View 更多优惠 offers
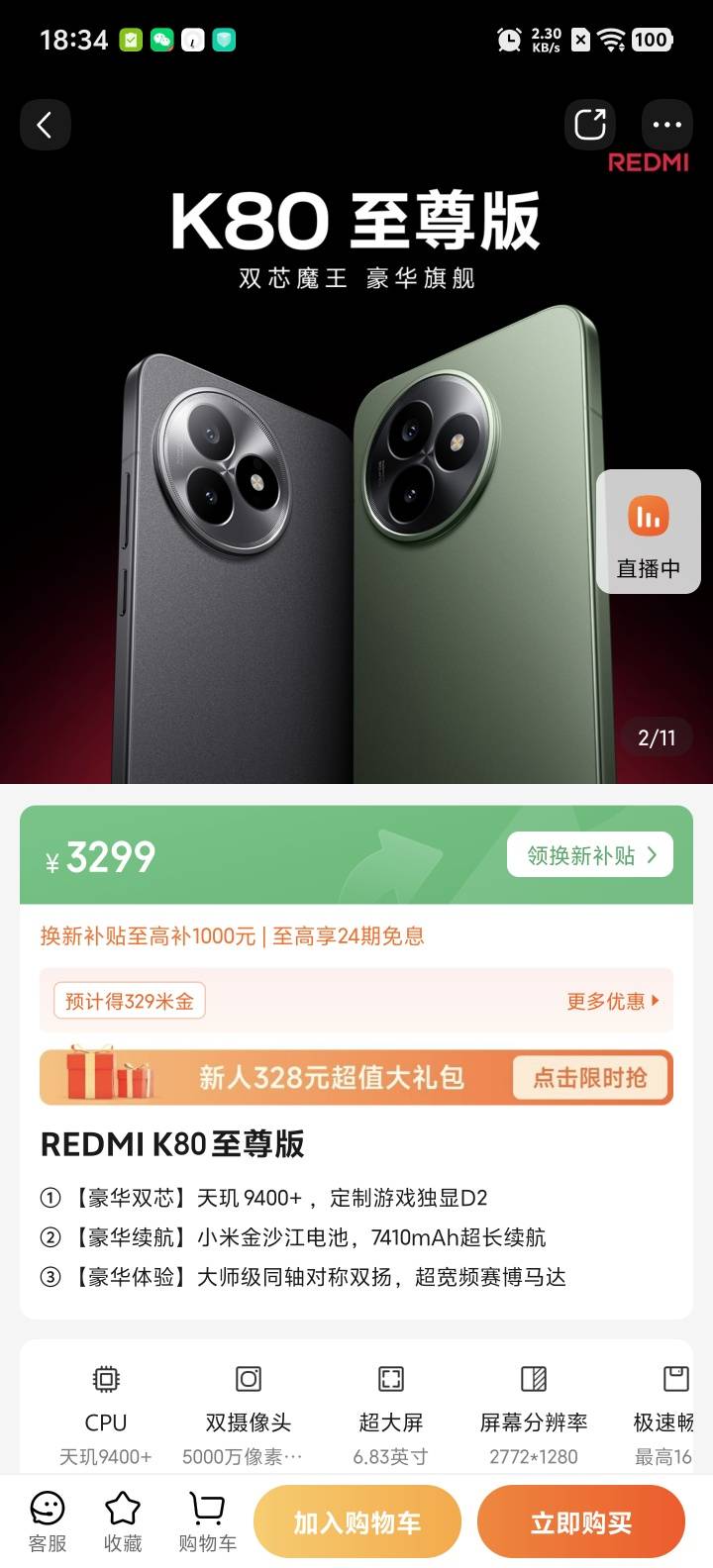The image size is (713, 1568). coord(612,1001)
